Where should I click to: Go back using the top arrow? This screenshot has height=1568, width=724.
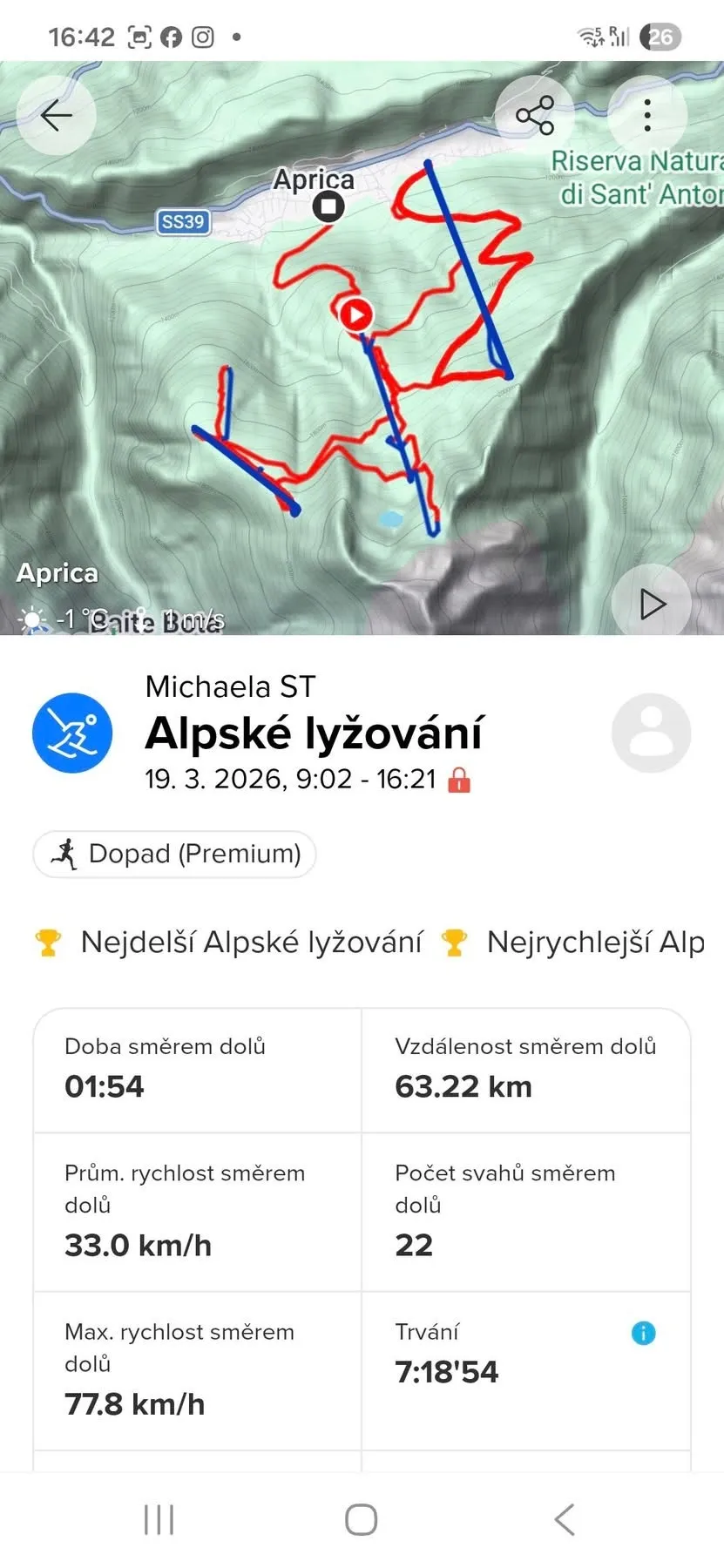click(x=56, y=115)
